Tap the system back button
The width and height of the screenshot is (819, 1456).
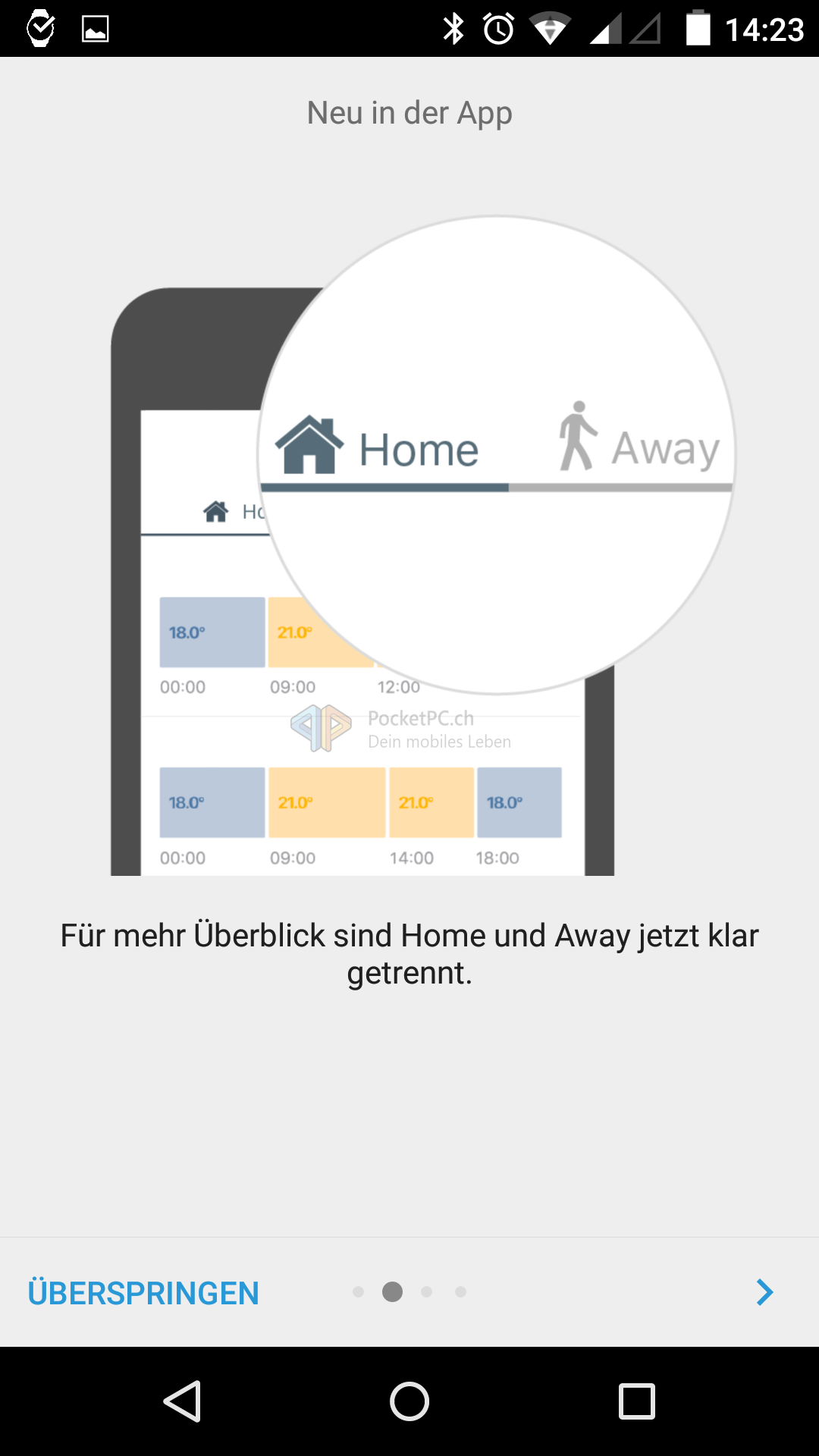[183, 1401]
